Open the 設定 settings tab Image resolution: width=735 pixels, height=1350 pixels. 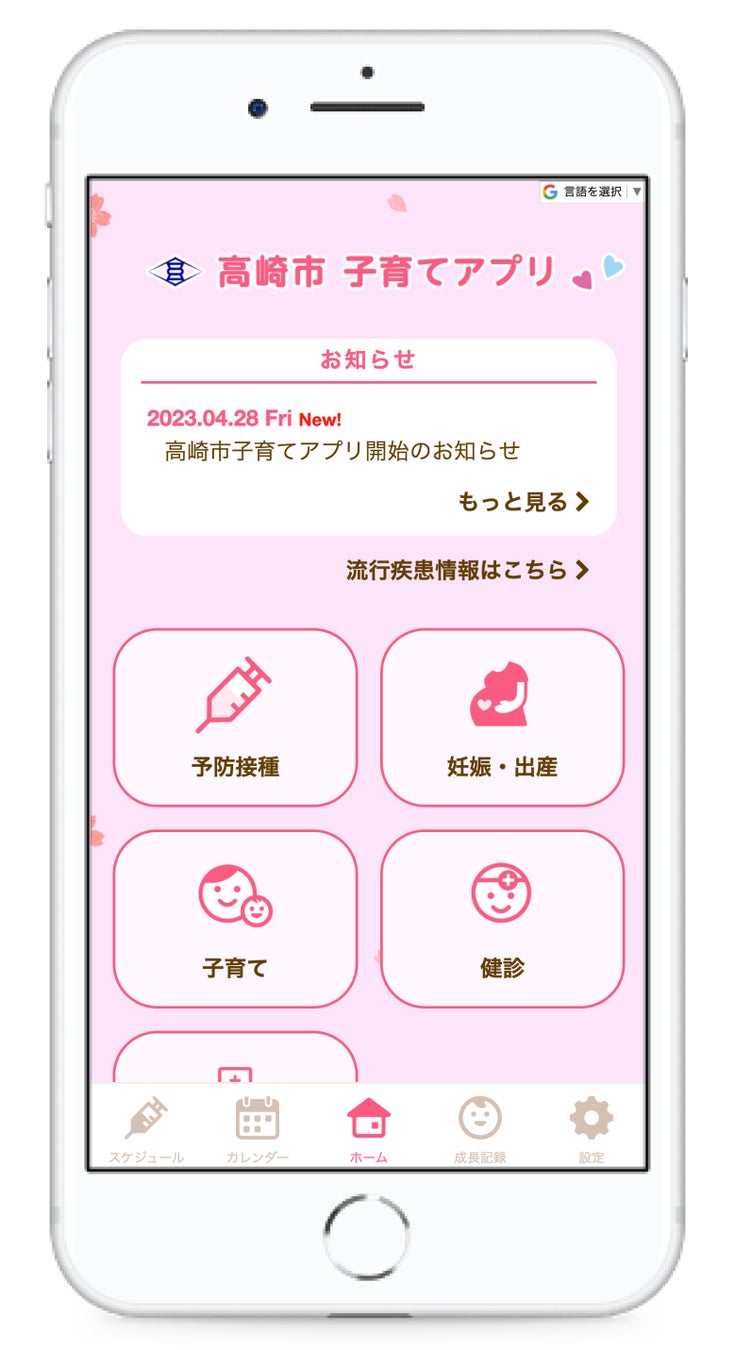tap(591, 1130)
